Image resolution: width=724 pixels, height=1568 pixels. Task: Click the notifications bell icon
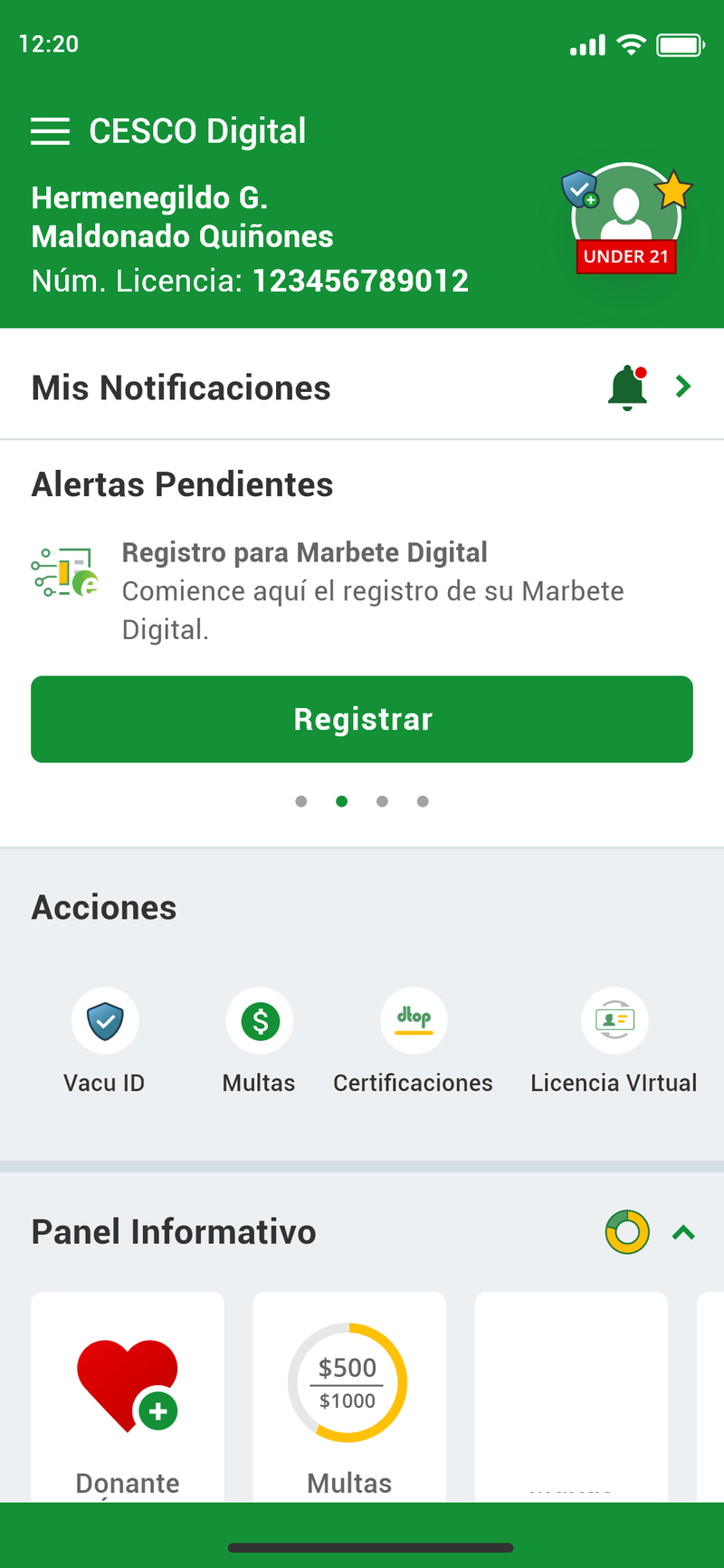click(626, 387)
